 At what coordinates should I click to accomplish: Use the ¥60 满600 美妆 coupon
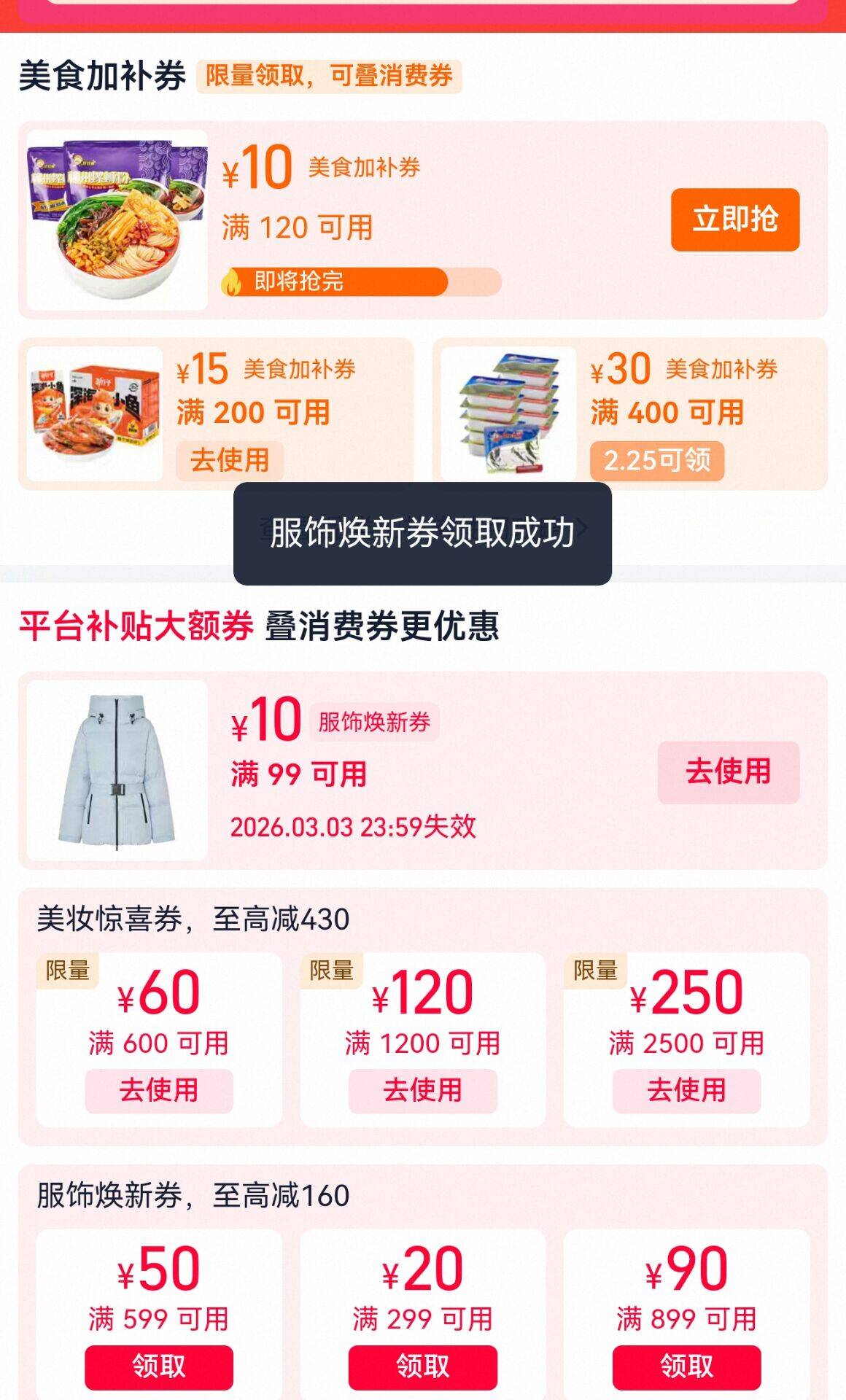(158, 1091)
